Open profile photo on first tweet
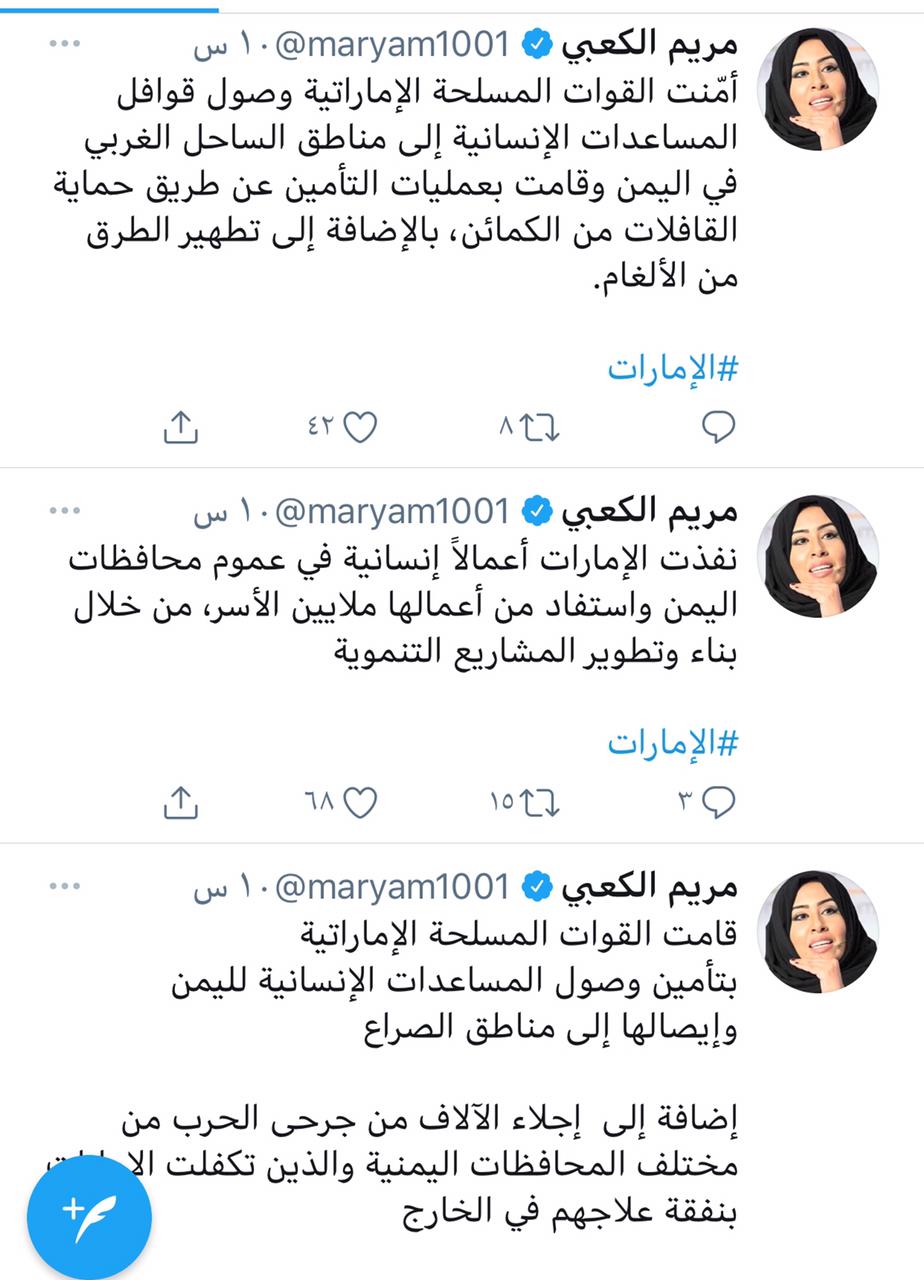This screenshot has height=1280, width=924. [x=817, y=88]
